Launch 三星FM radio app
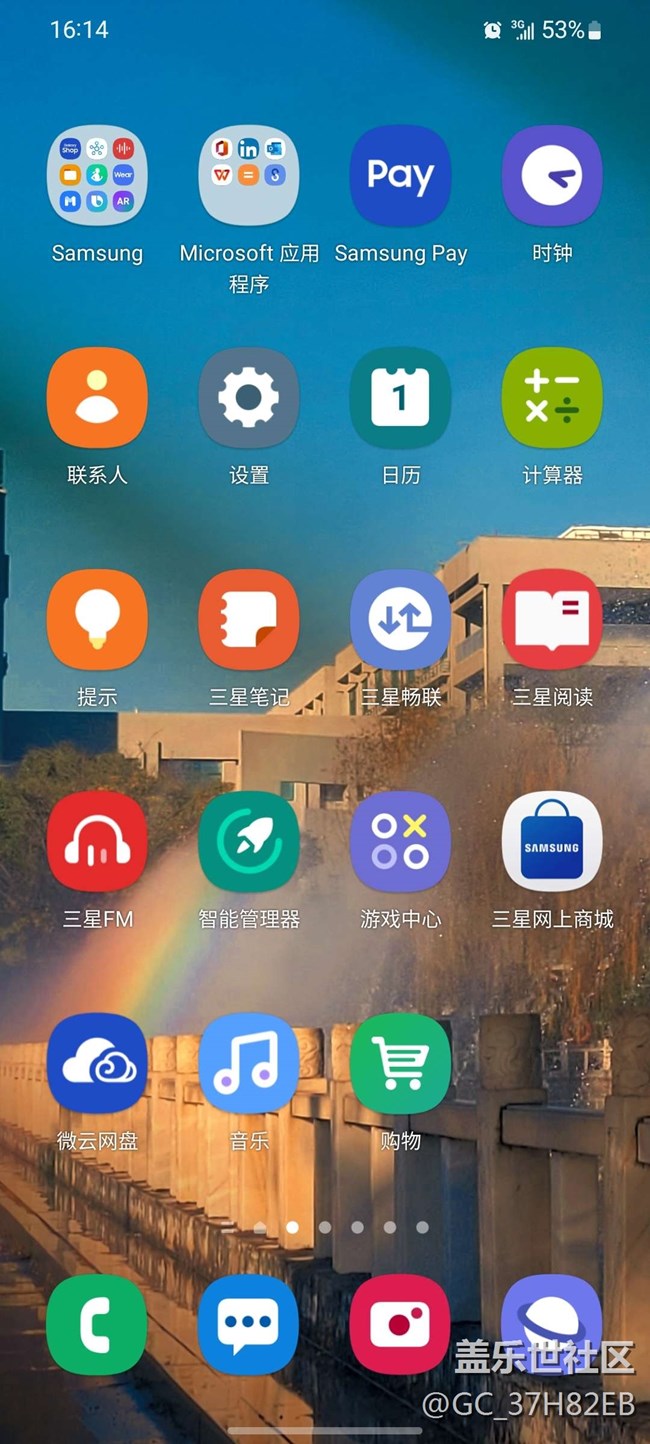This screenshot has height=1444, width=650. click(x=97, y=841)
